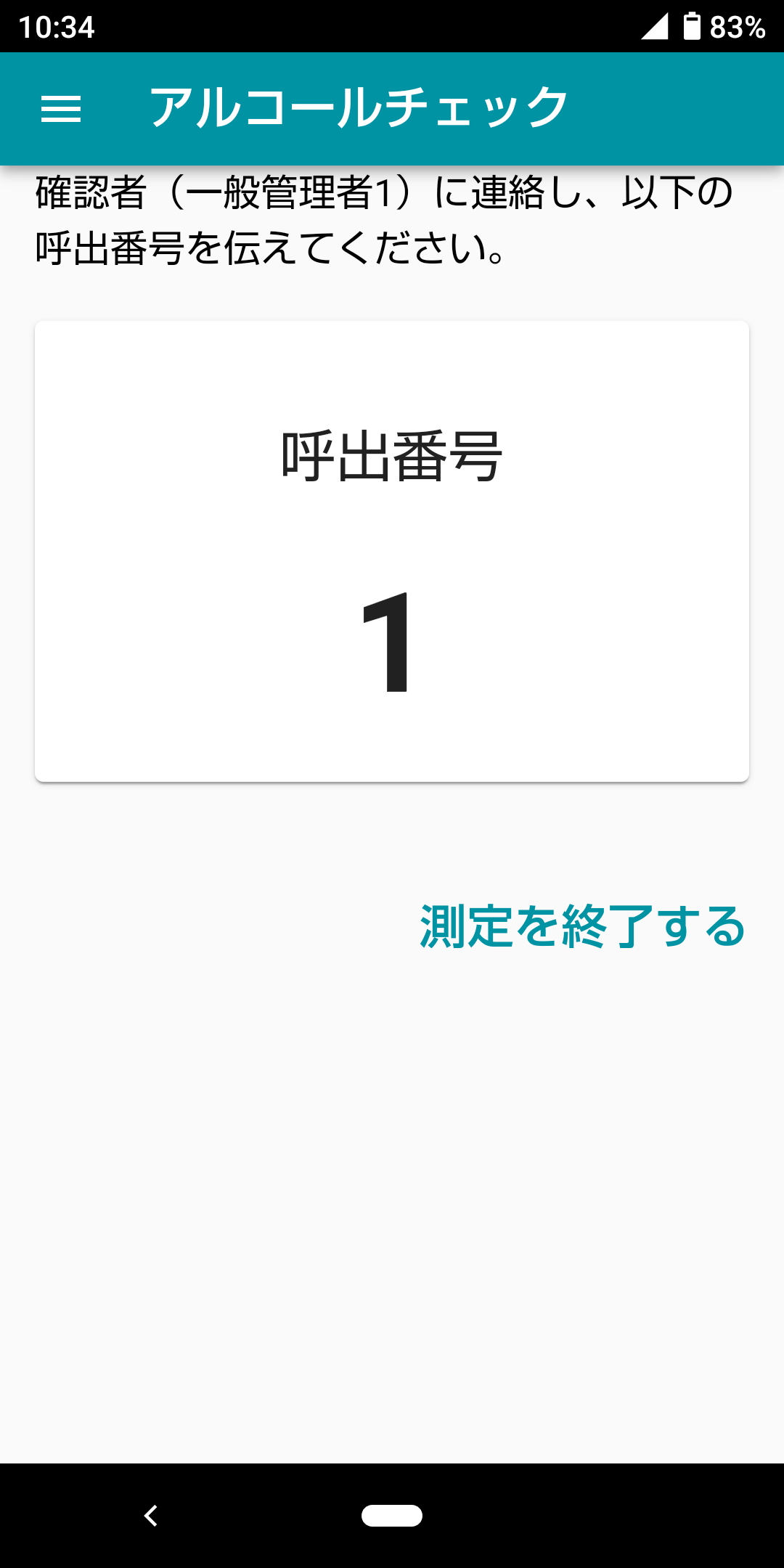Go back using system back arrow
Image resolution: width=784 pixels, height=1568 pixels.
pos(151,1515)
